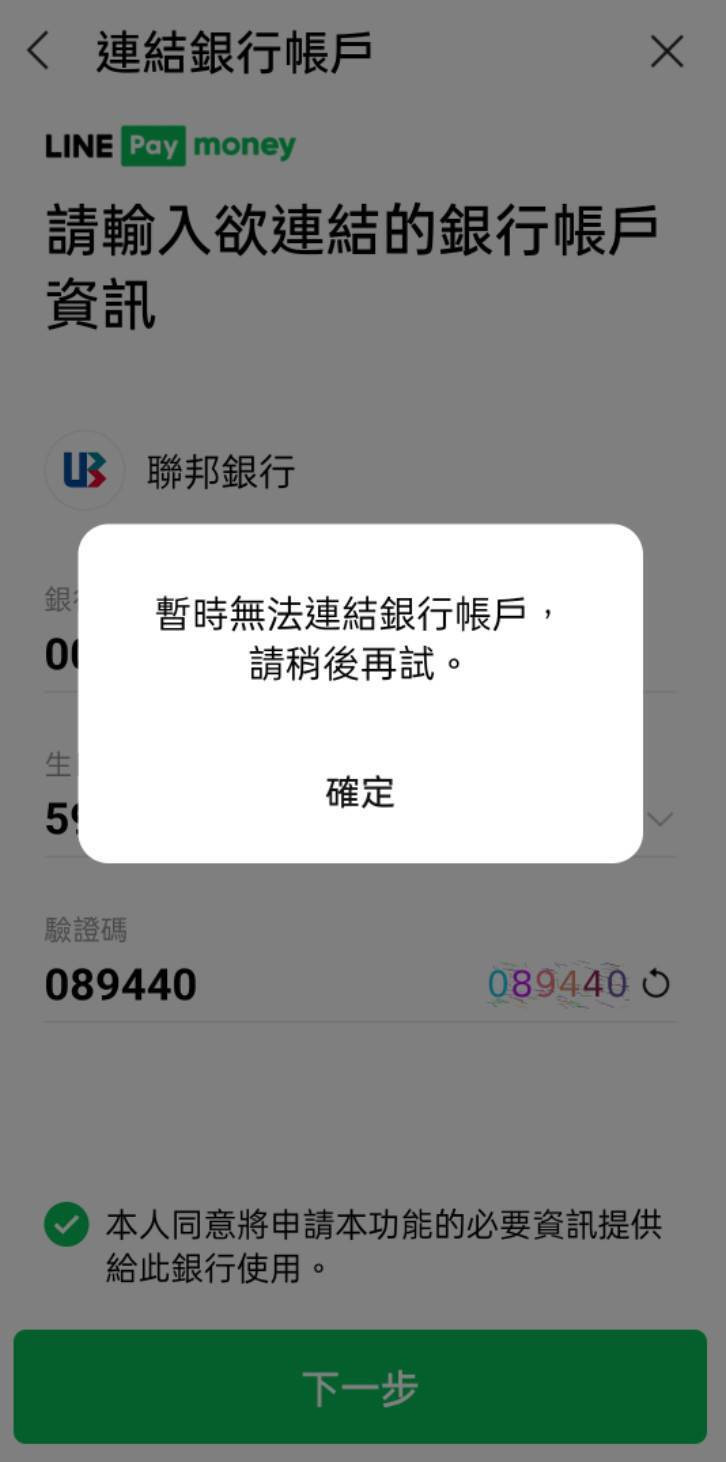Uncheck the bank information consent checkbox

point(67,1225)
